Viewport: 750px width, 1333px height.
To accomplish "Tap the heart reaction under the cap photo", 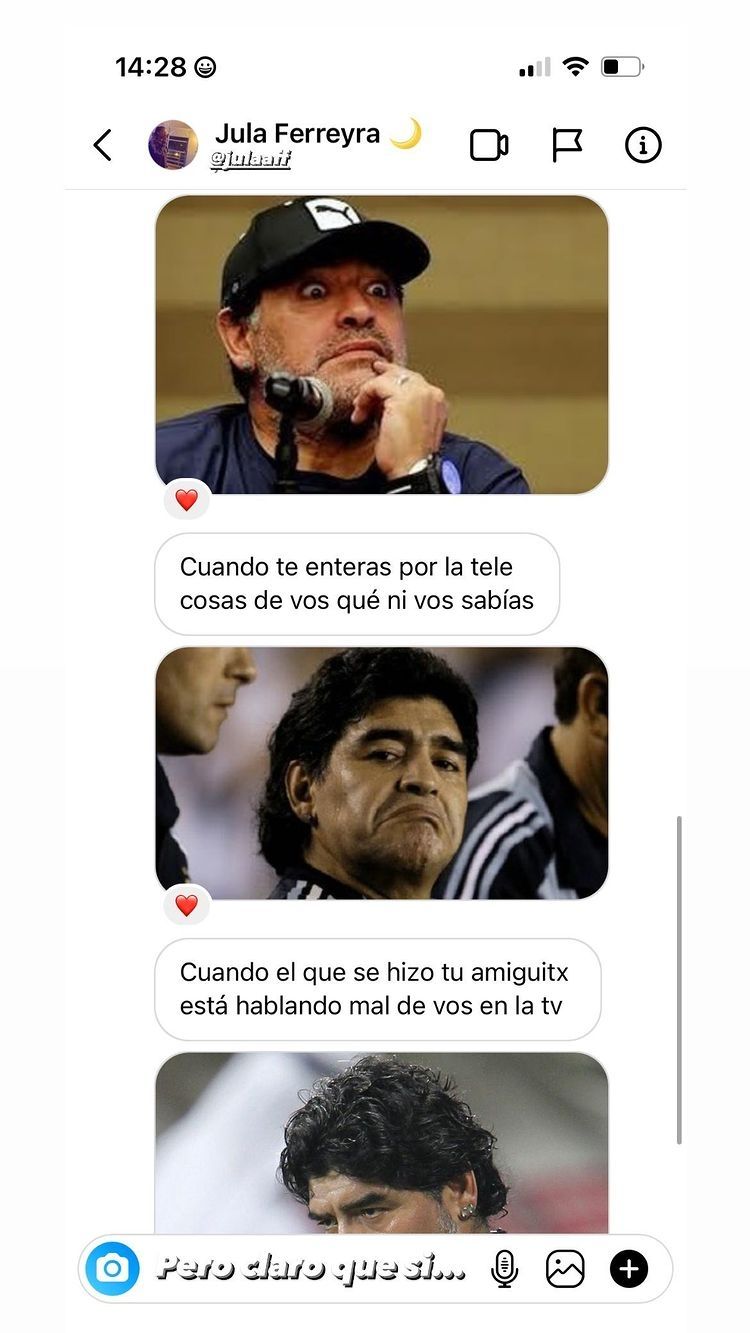I will [187, 499].
